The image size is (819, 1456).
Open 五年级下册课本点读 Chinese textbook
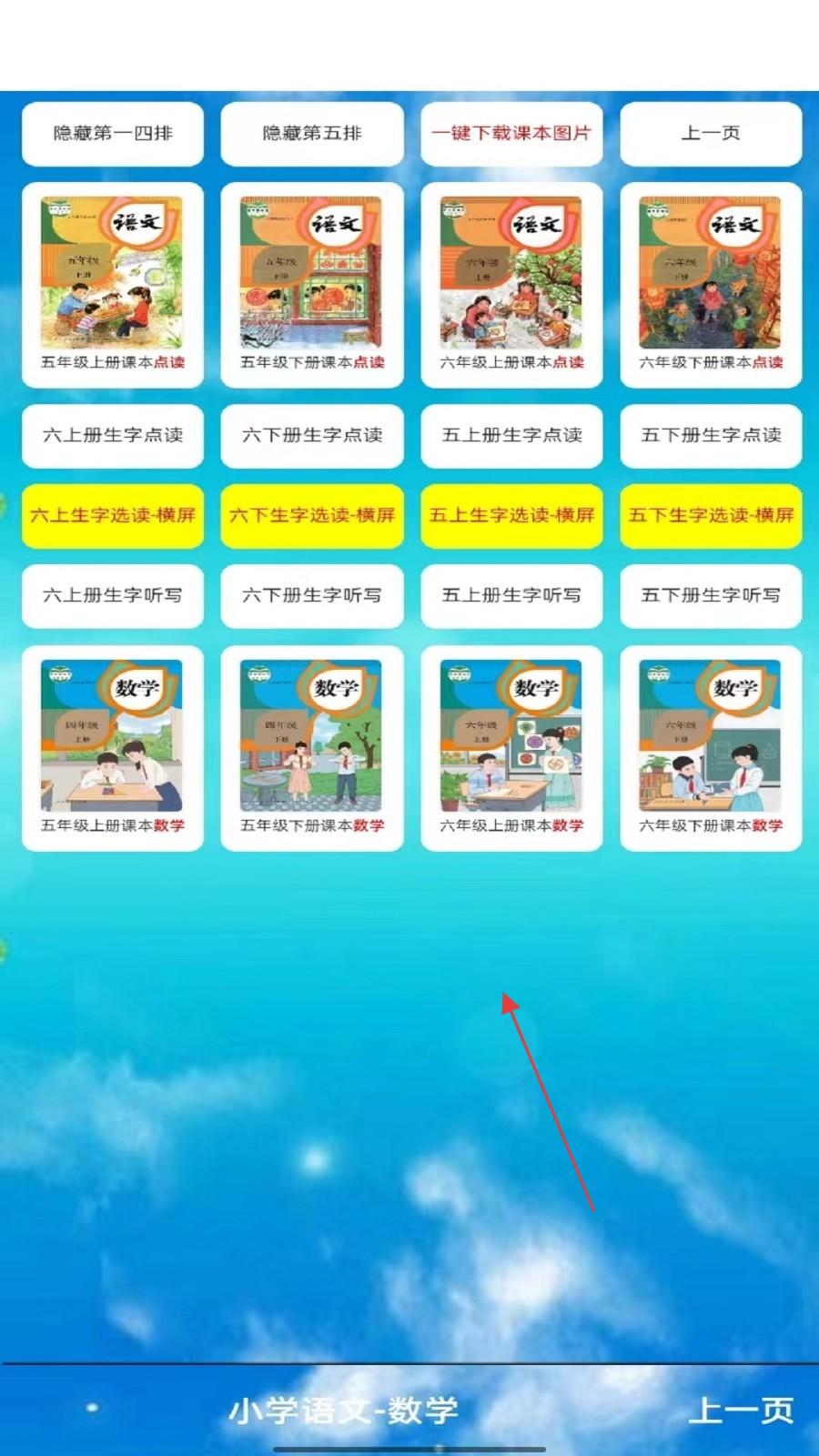(x=312, y=285)
